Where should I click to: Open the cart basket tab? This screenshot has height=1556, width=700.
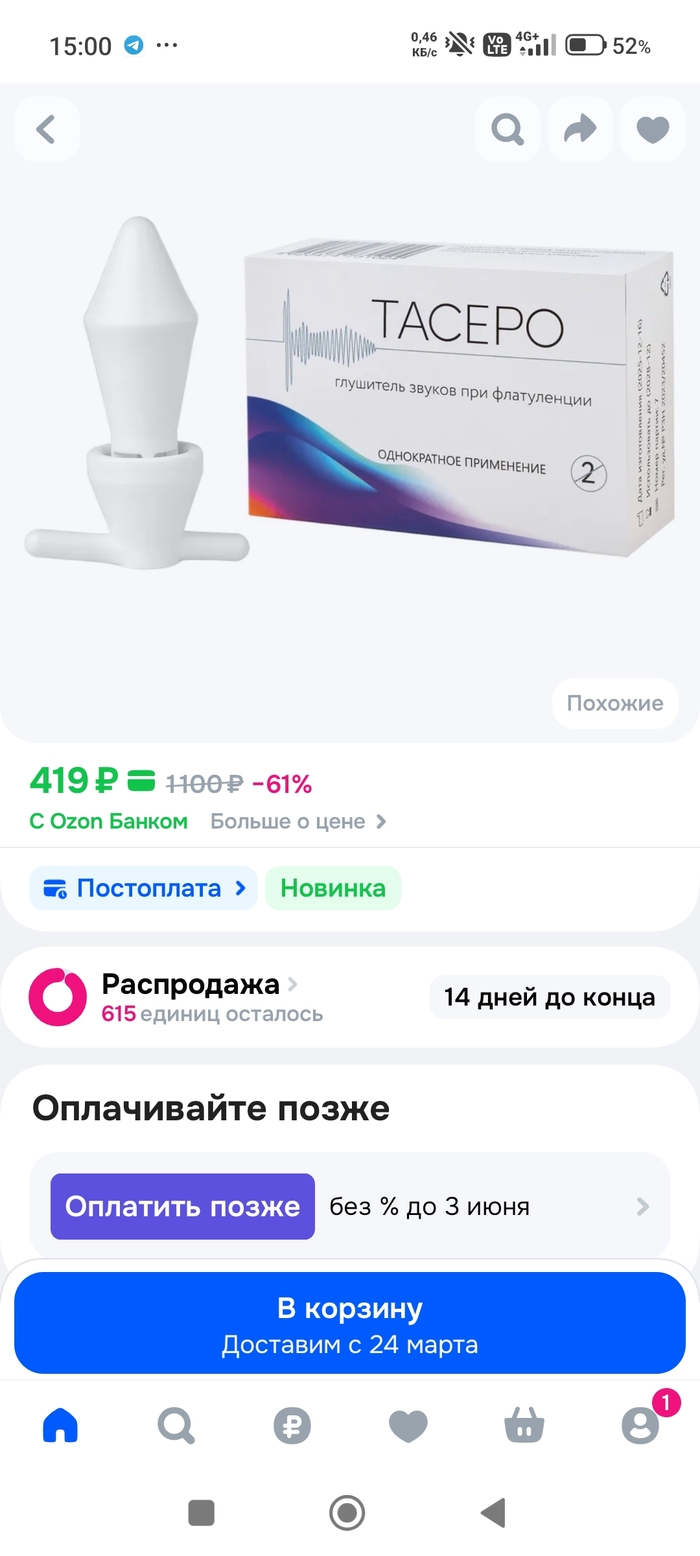(524, 1426)
